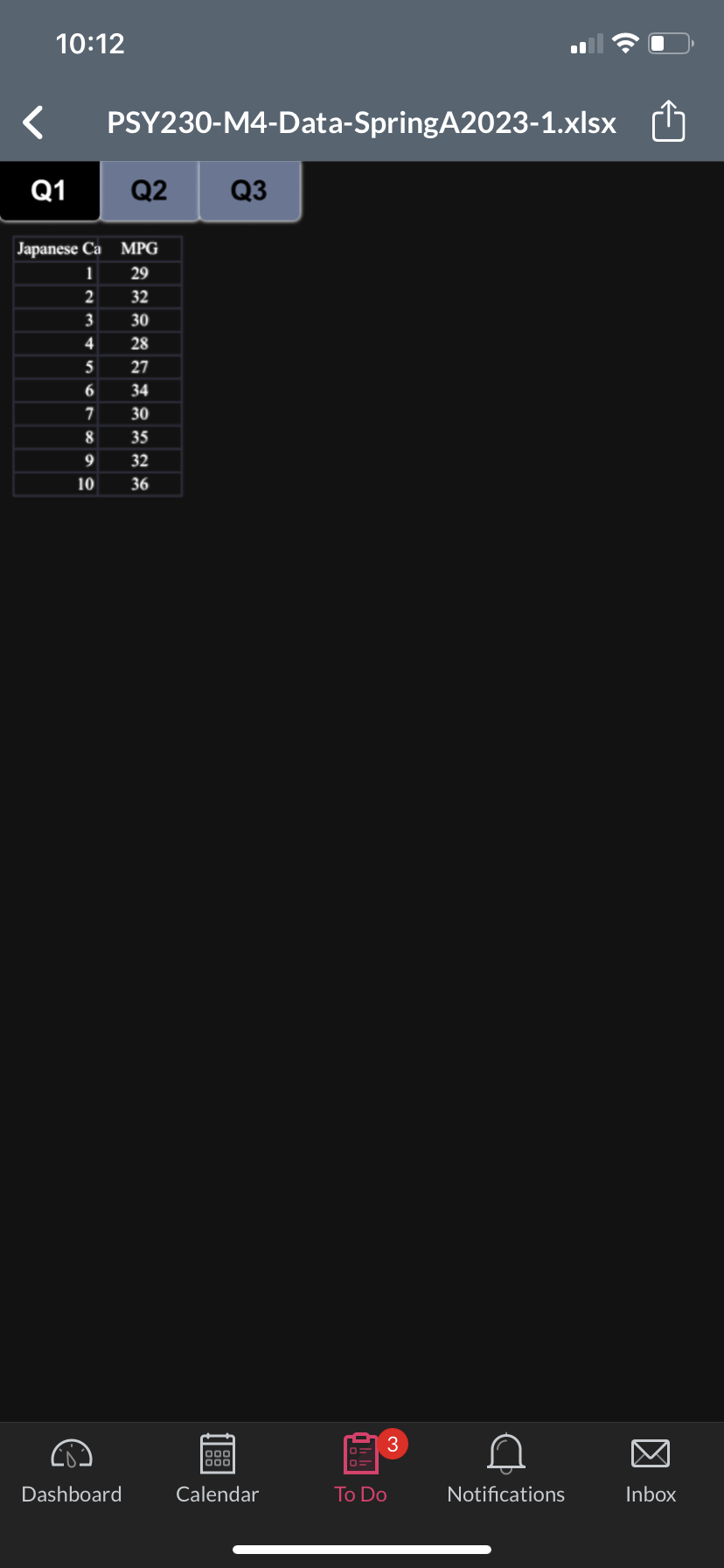724x1568 pixels.
Task: Switch to the Q2 sheet tab
Action: coord(149,189)
